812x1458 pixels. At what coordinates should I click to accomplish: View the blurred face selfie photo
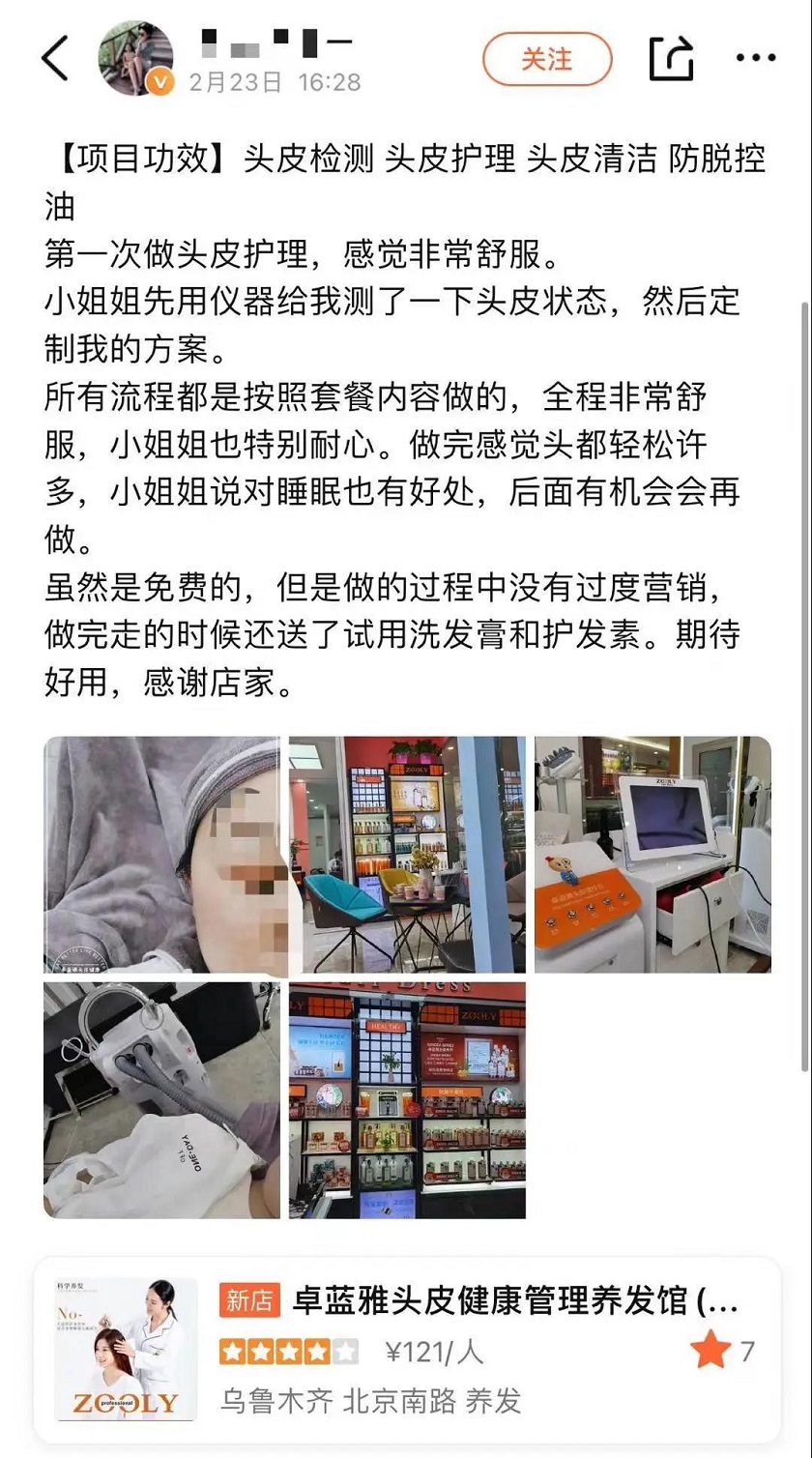(x=161, y=854)
